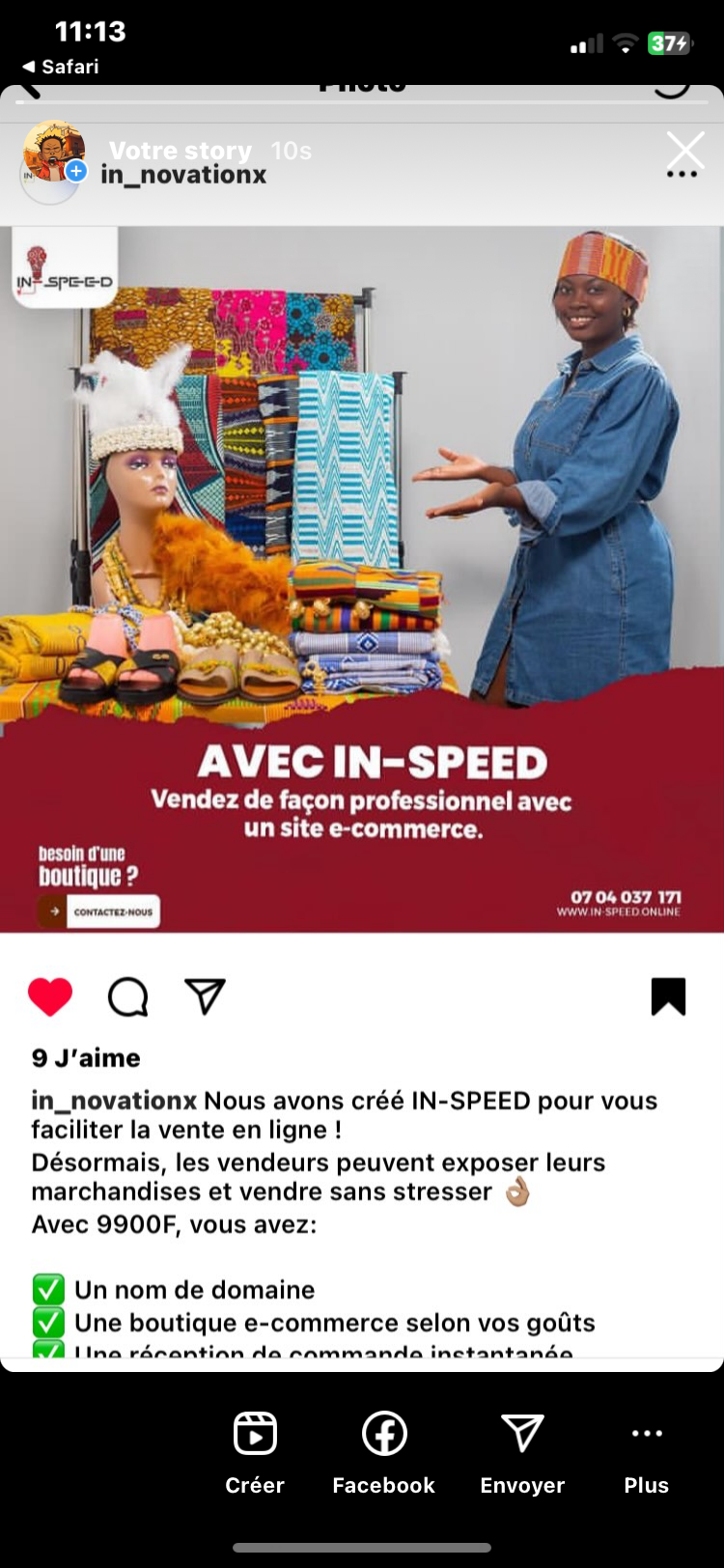Close the story with the X
724x1568 pixels.
pos(685,151)
